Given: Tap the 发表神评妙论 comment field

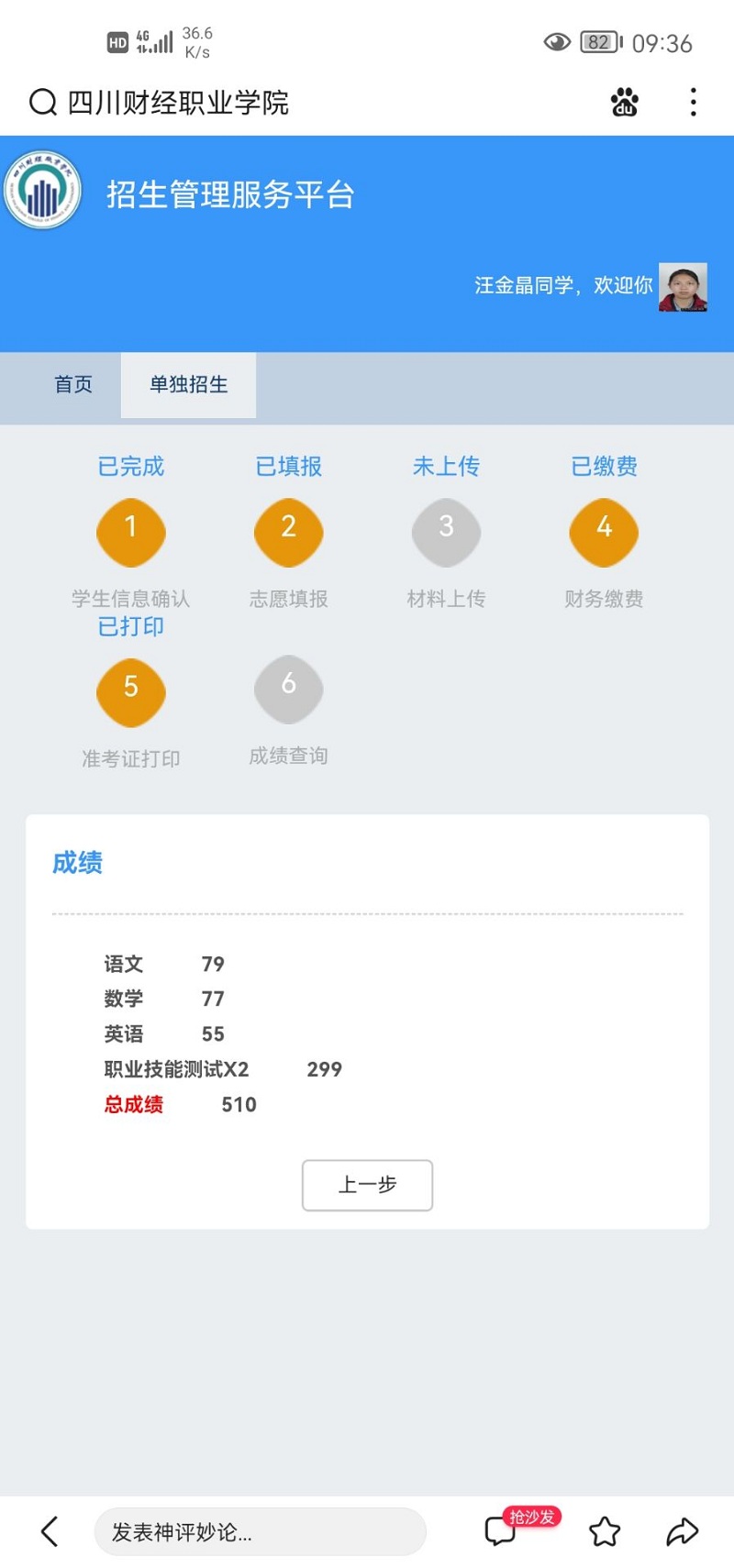Looking at the screenshot, I should point(260,1531).
